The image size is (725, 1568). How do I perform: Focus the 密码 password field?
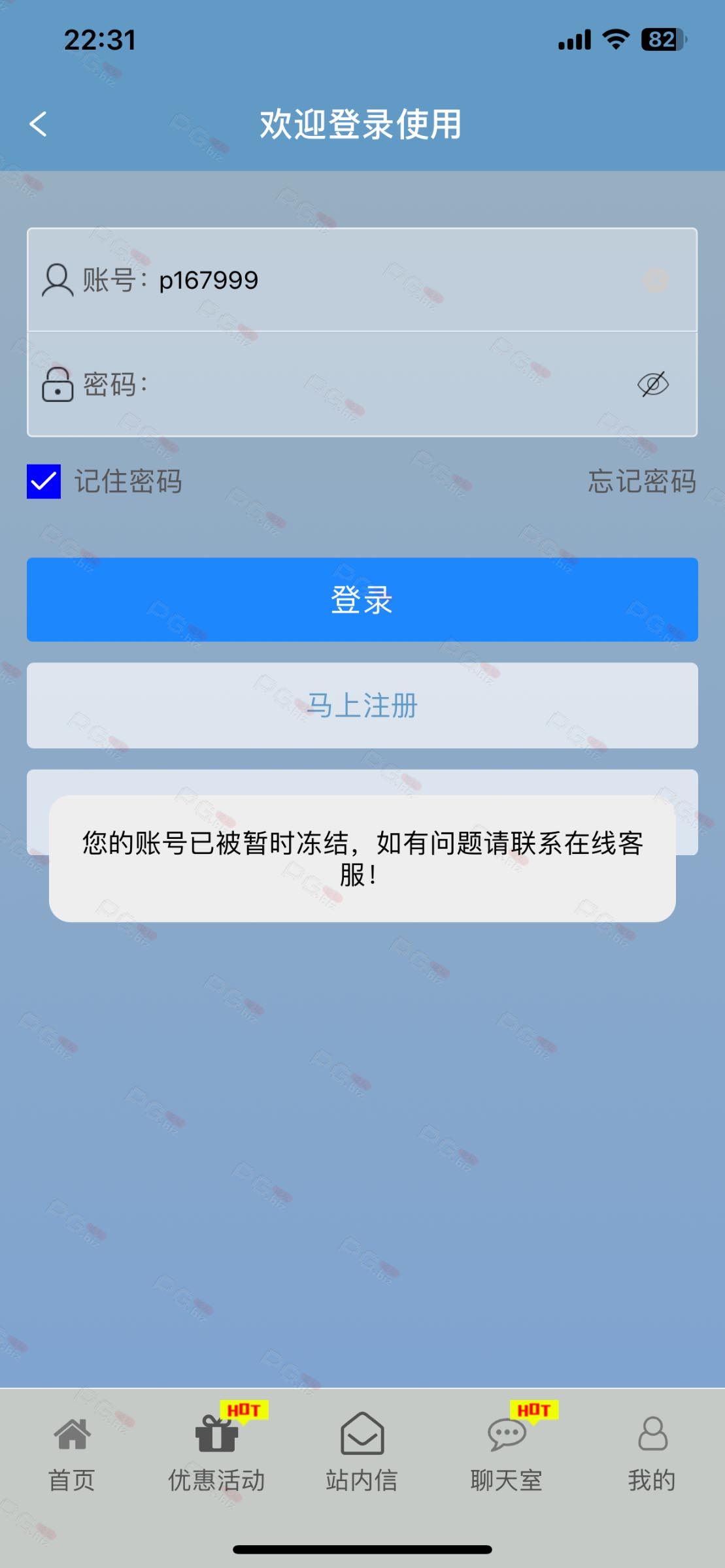click(x=362, y=384)
